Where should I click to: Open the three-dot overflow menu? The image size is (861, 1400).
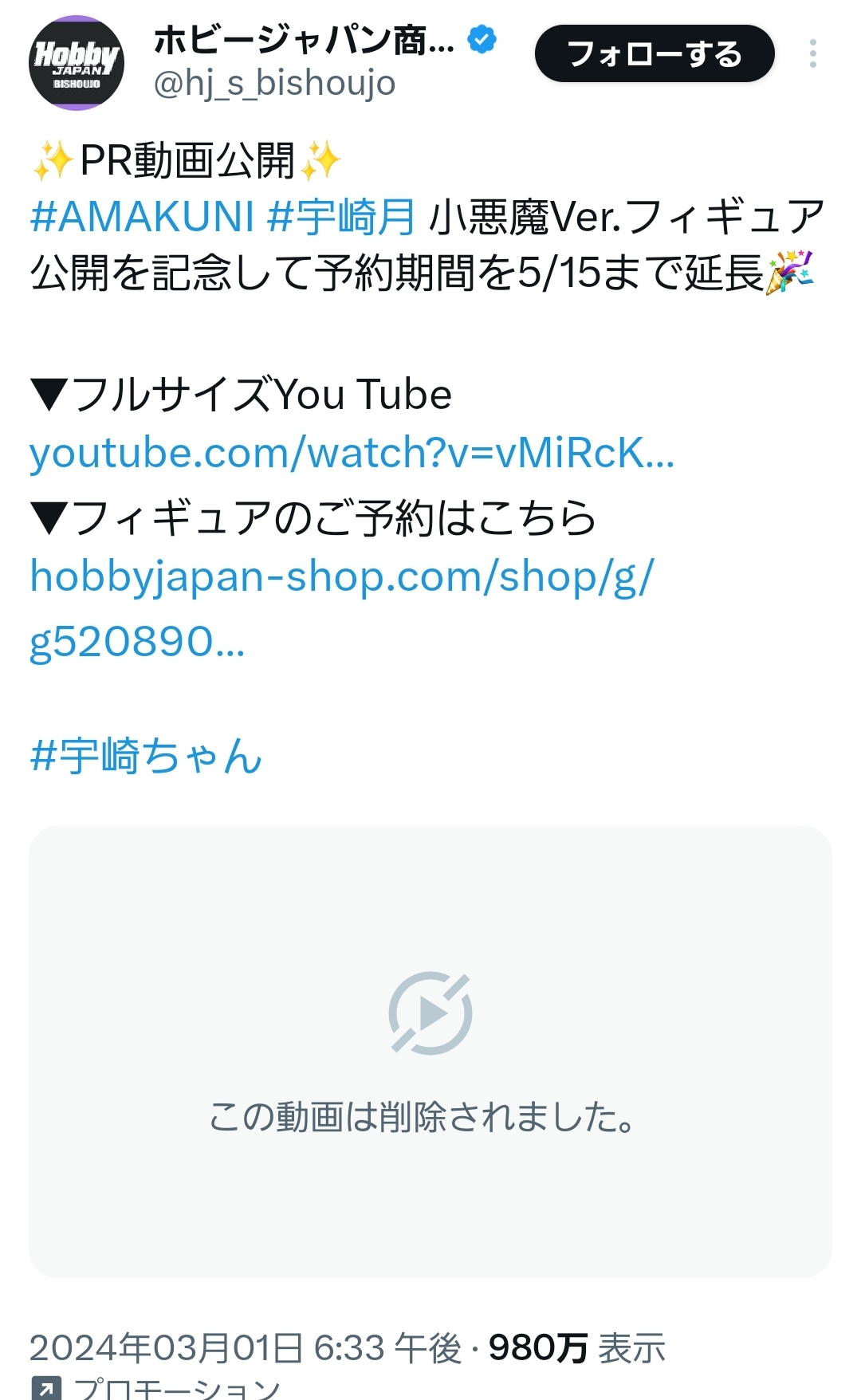[x=812, y=54]
